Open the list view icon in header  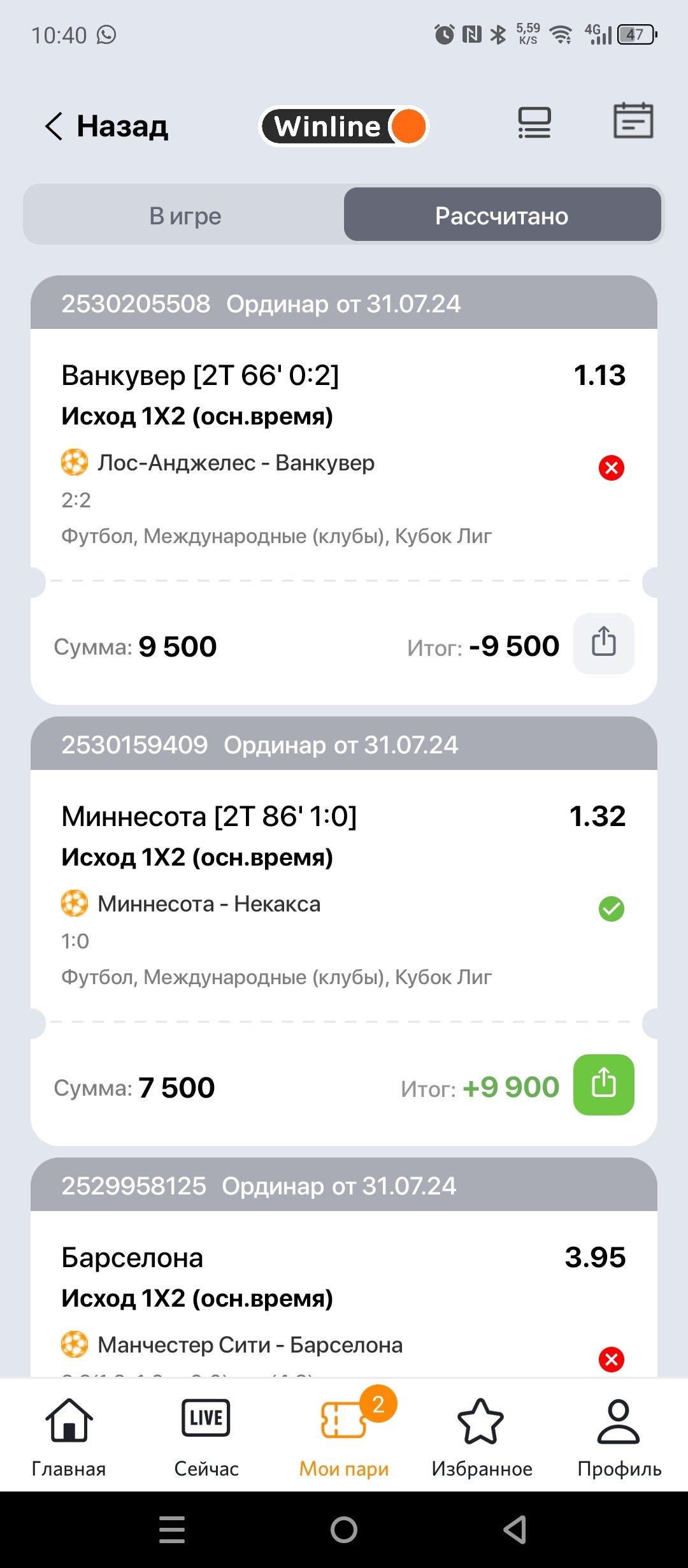point(534,122)
